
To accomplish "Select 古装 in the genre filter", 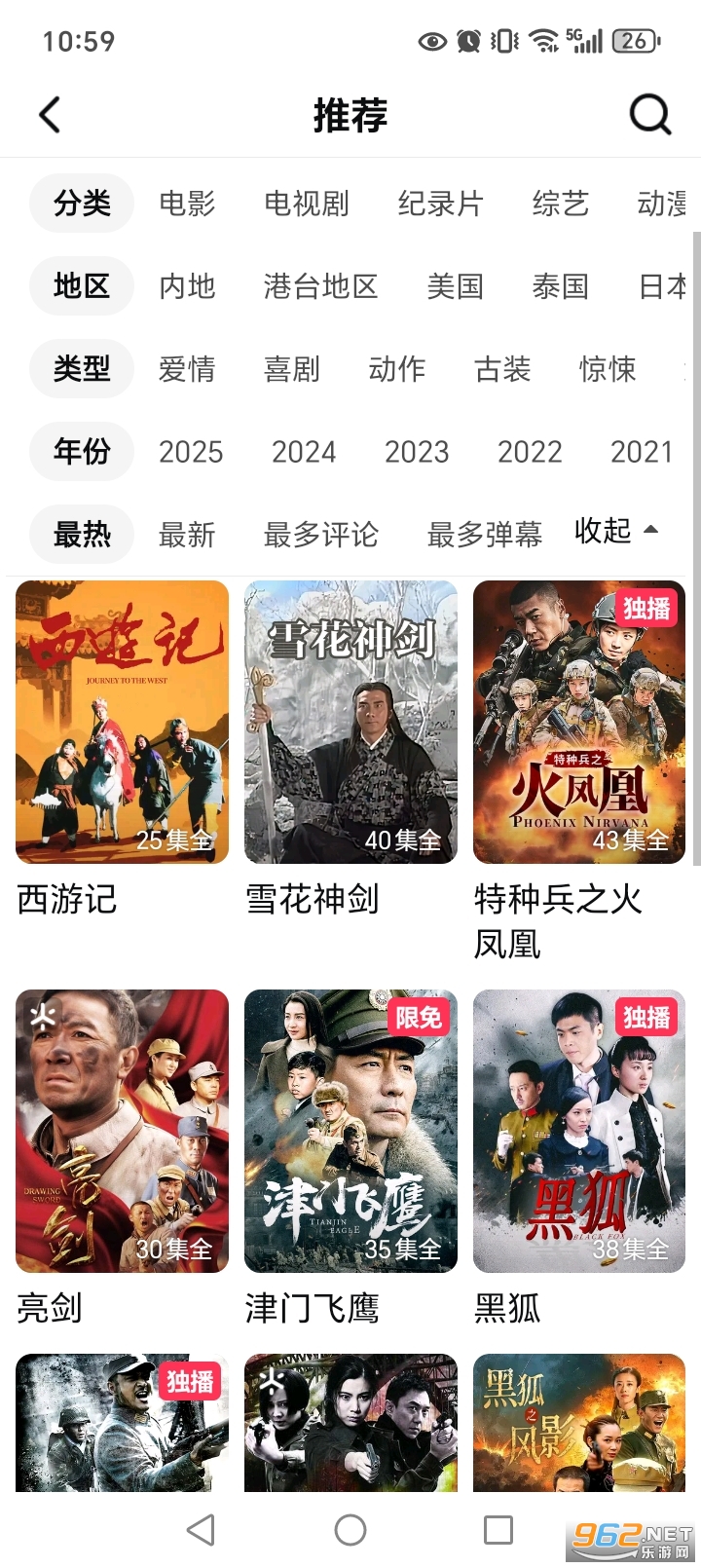I will [501, 369].
